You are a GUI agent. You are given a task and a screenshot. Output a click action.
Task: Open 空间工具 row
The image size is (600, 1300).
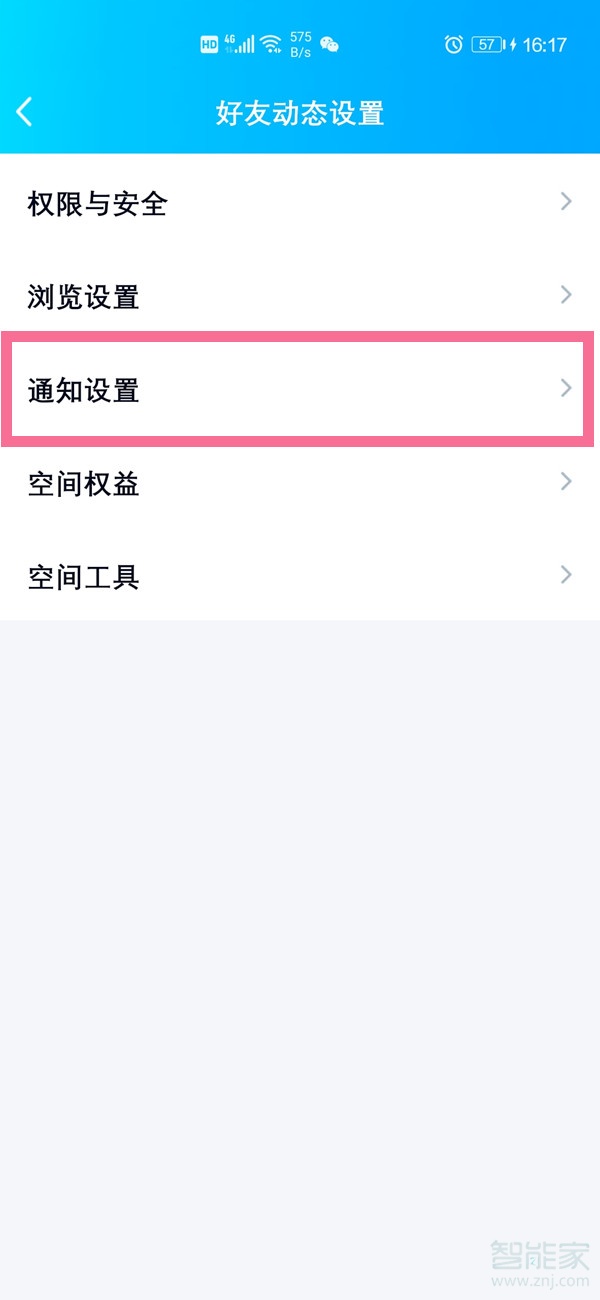tap(300, 575)
